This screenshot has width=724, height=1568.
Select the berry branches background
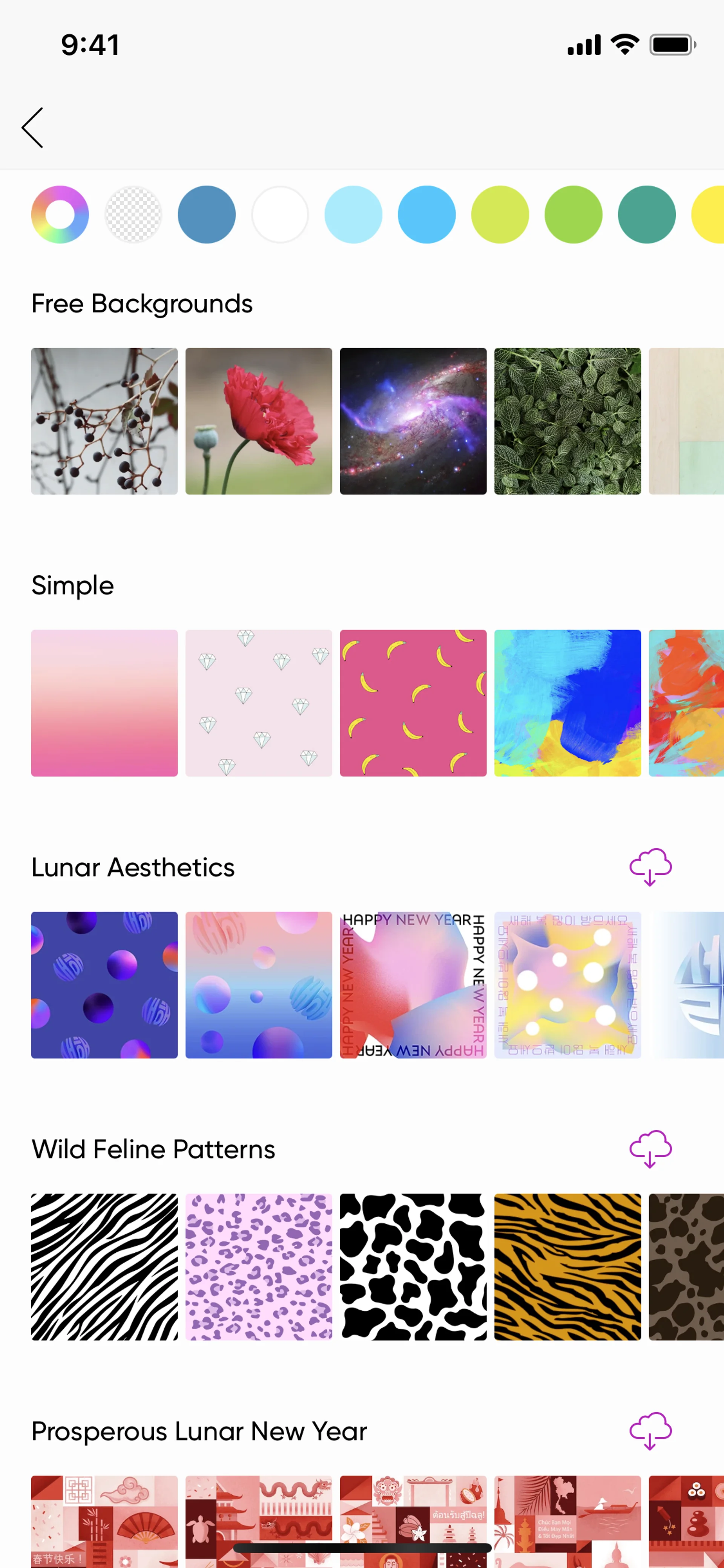click(x=104, y=421)
